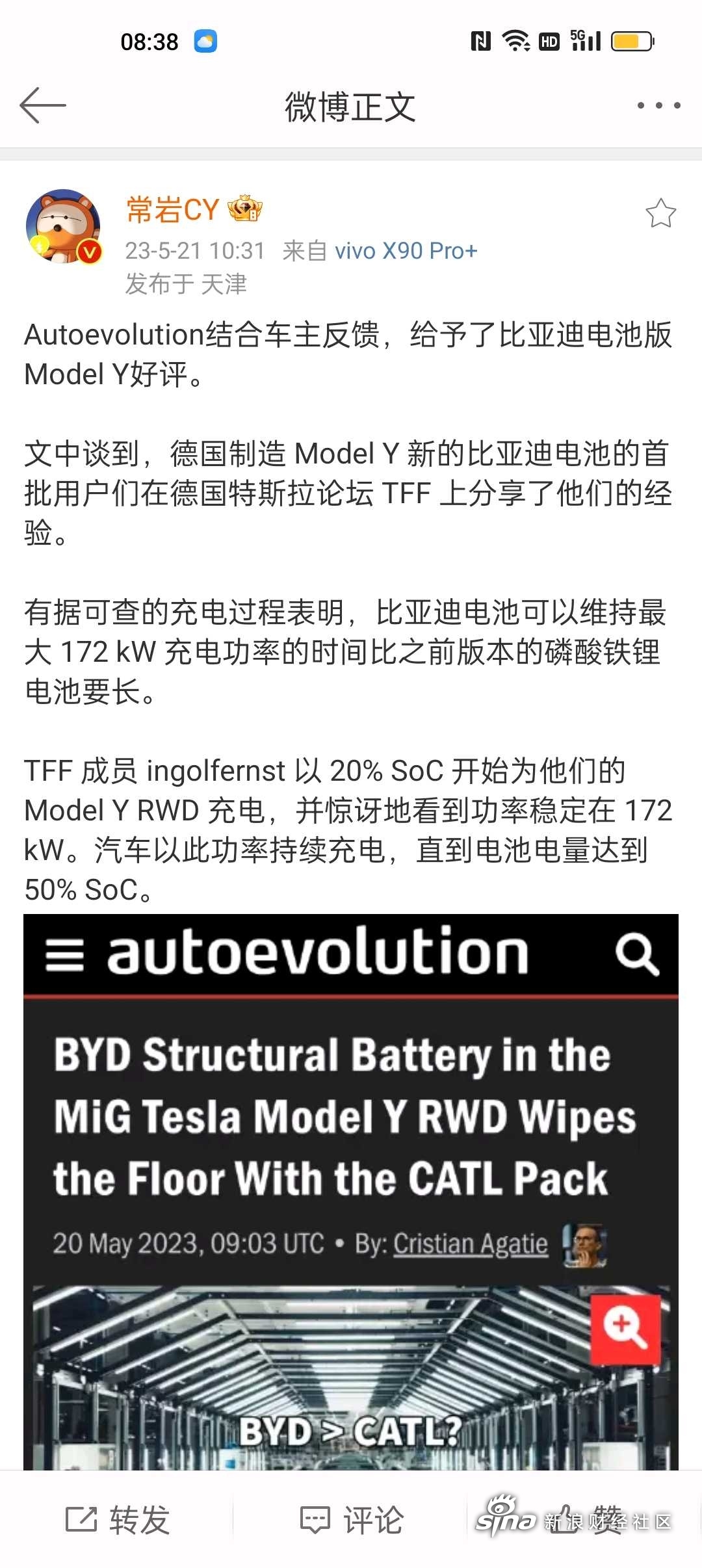Tap the username 常岩CY
This screenshot has width=702, height=1568.
173,210
